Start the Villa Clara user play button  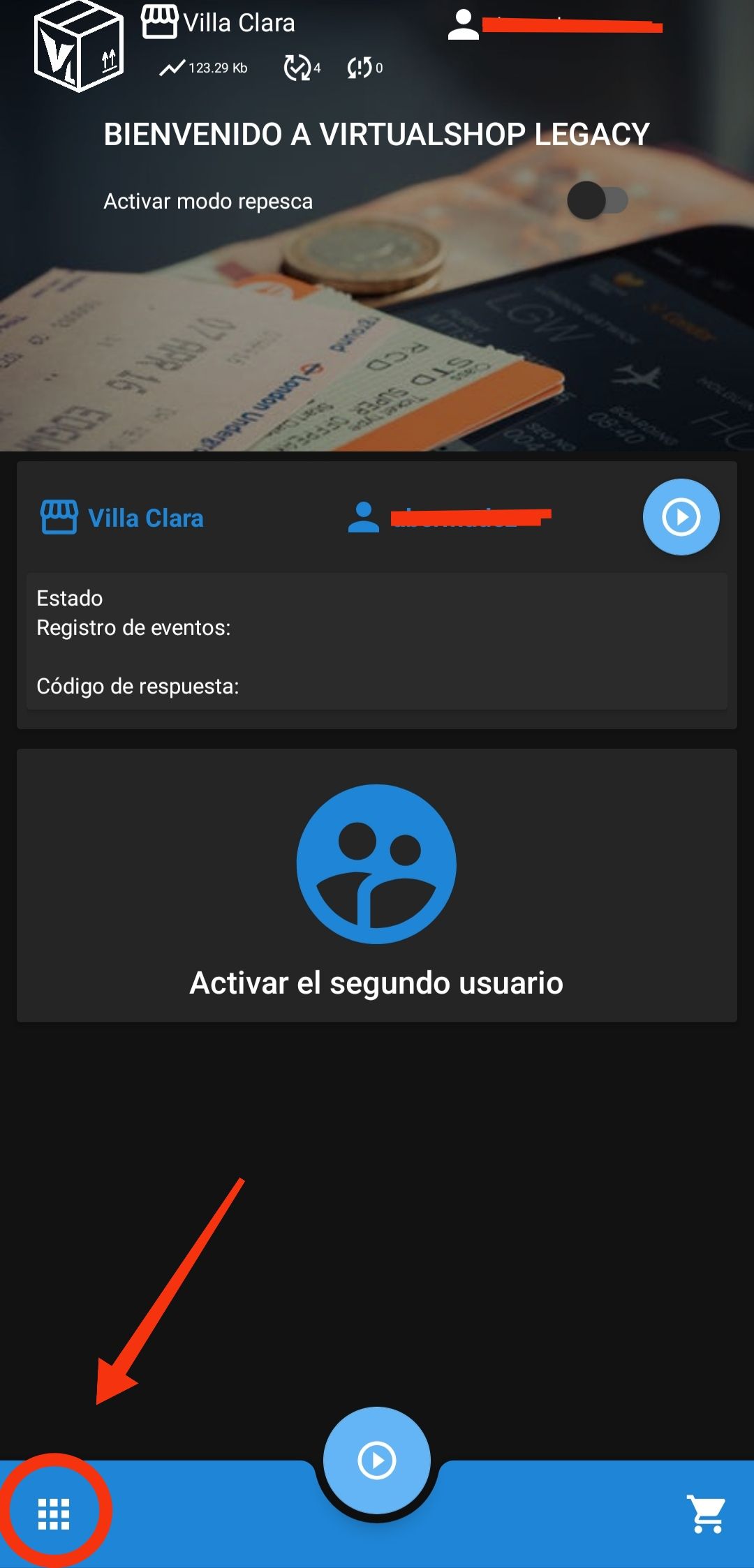click(681, 517)
